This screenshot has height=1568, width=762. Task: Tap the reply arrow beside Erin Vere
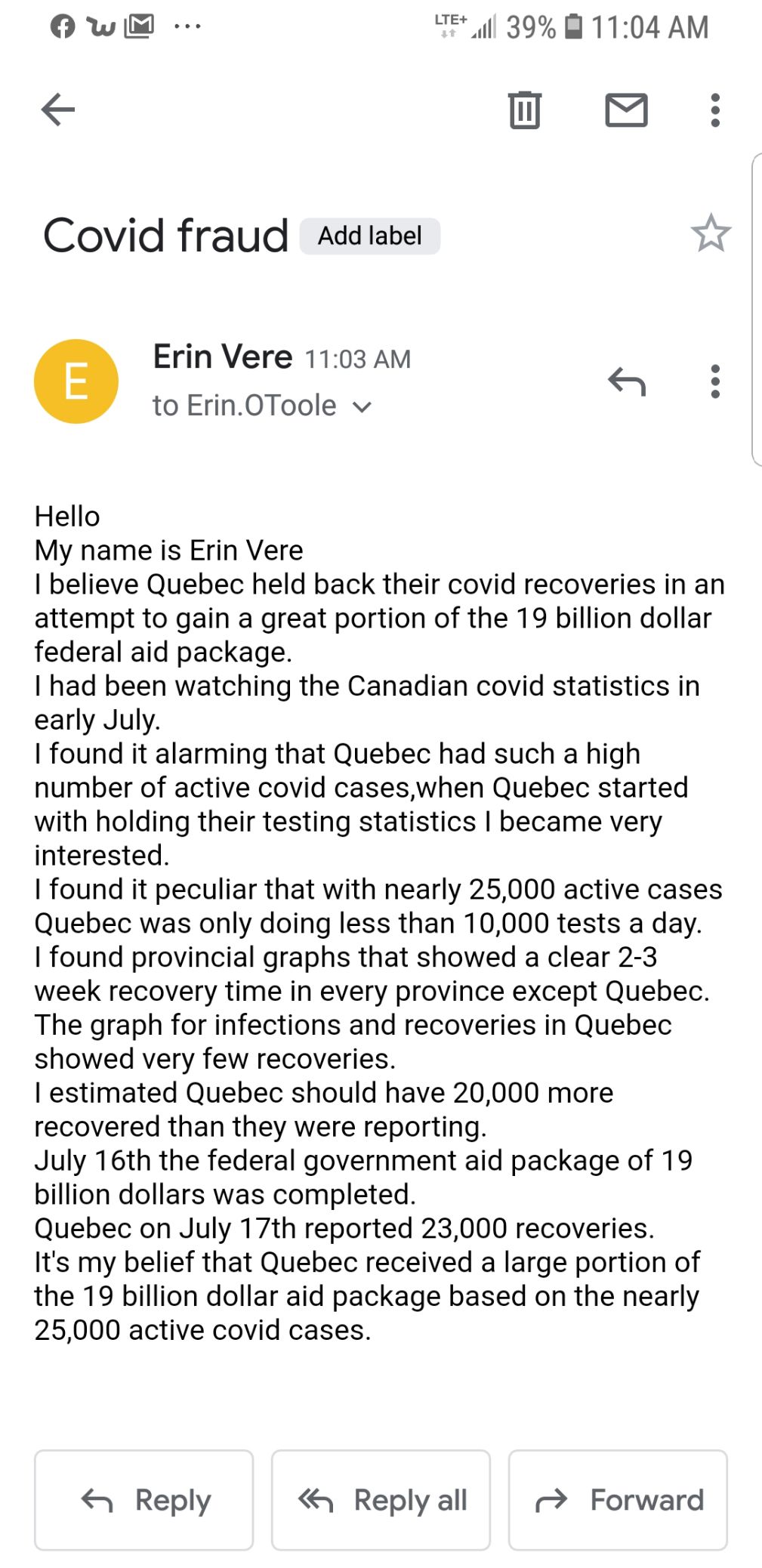626,381
